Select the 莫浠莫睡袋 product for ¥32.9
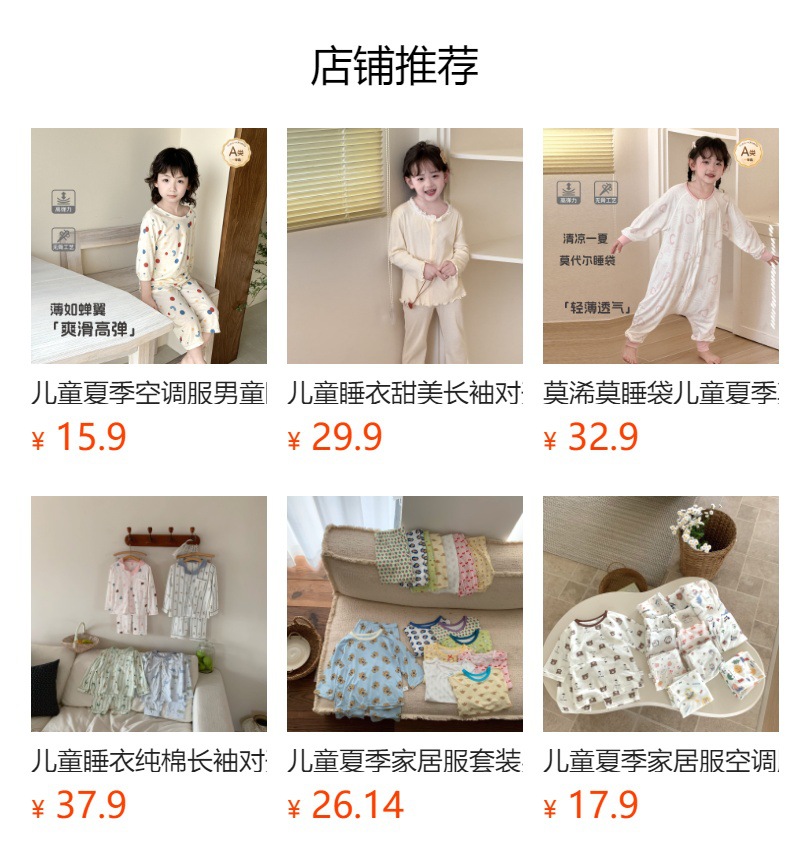Screen dimensions: 790x864 click(660, 246)
